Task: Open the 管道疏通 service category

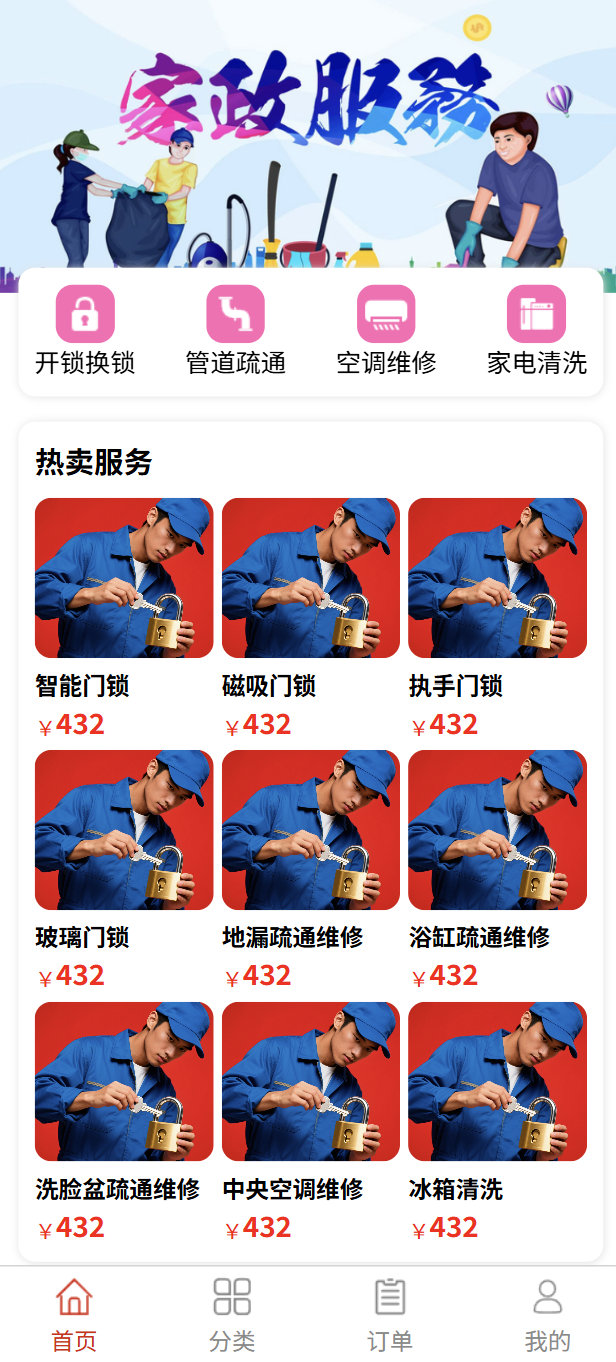Action: [x=236, y=331]
